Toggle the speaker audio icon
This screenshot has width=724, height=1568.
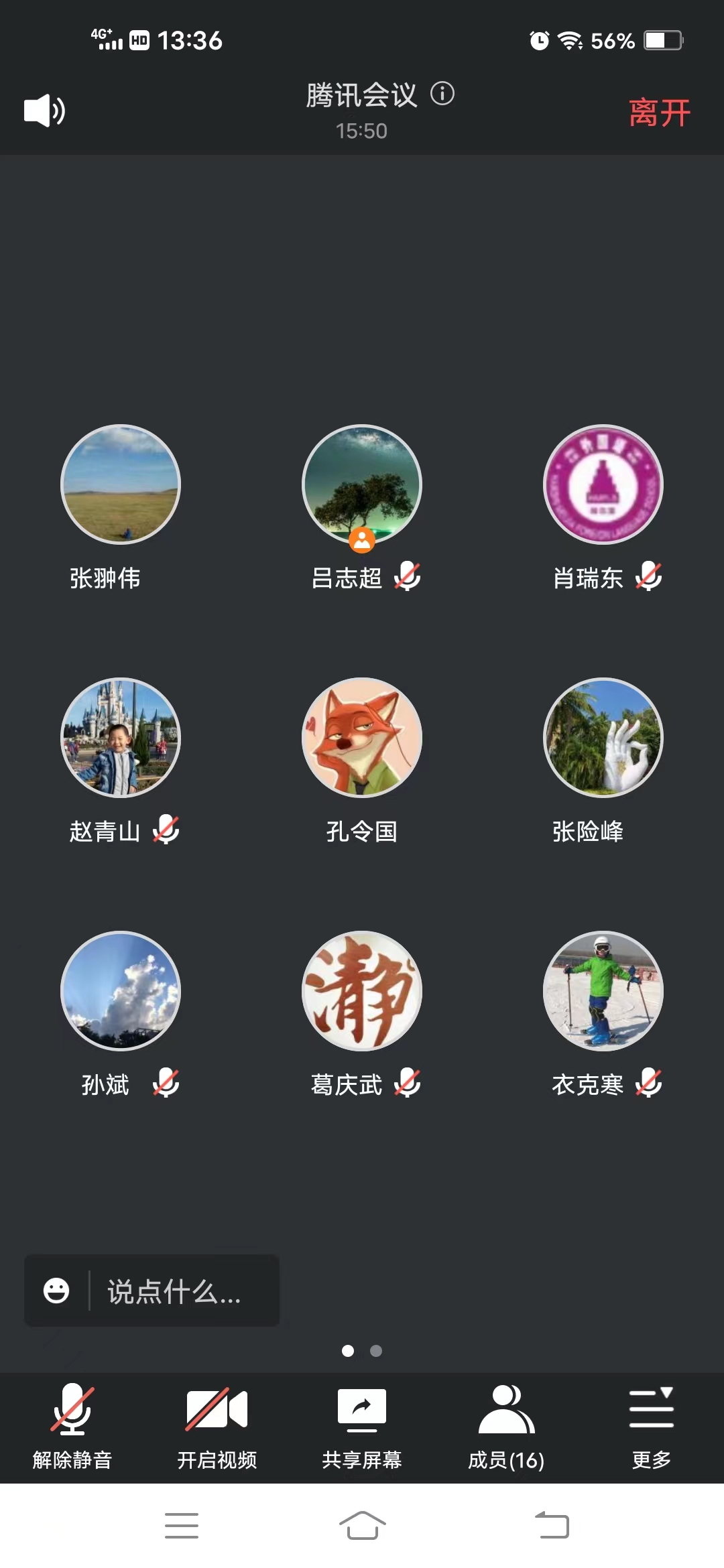coord(44,111)
